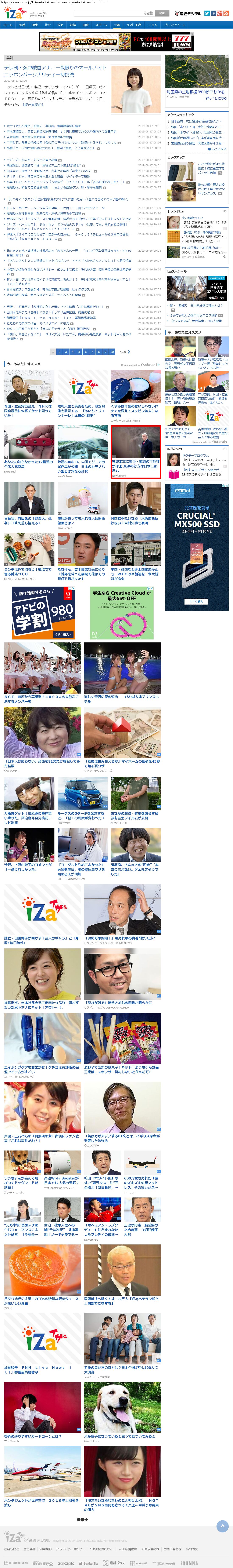Go to page 2 of the news list

click(59, 351)
